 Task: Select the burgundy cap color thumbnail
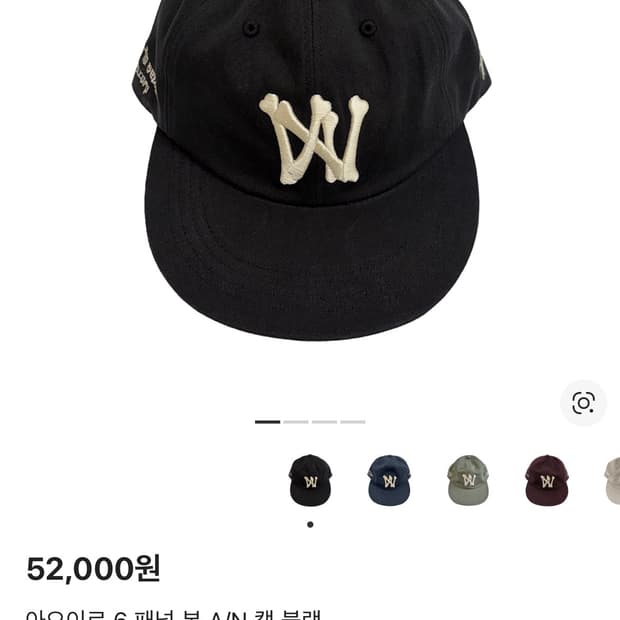click(547, 480)
